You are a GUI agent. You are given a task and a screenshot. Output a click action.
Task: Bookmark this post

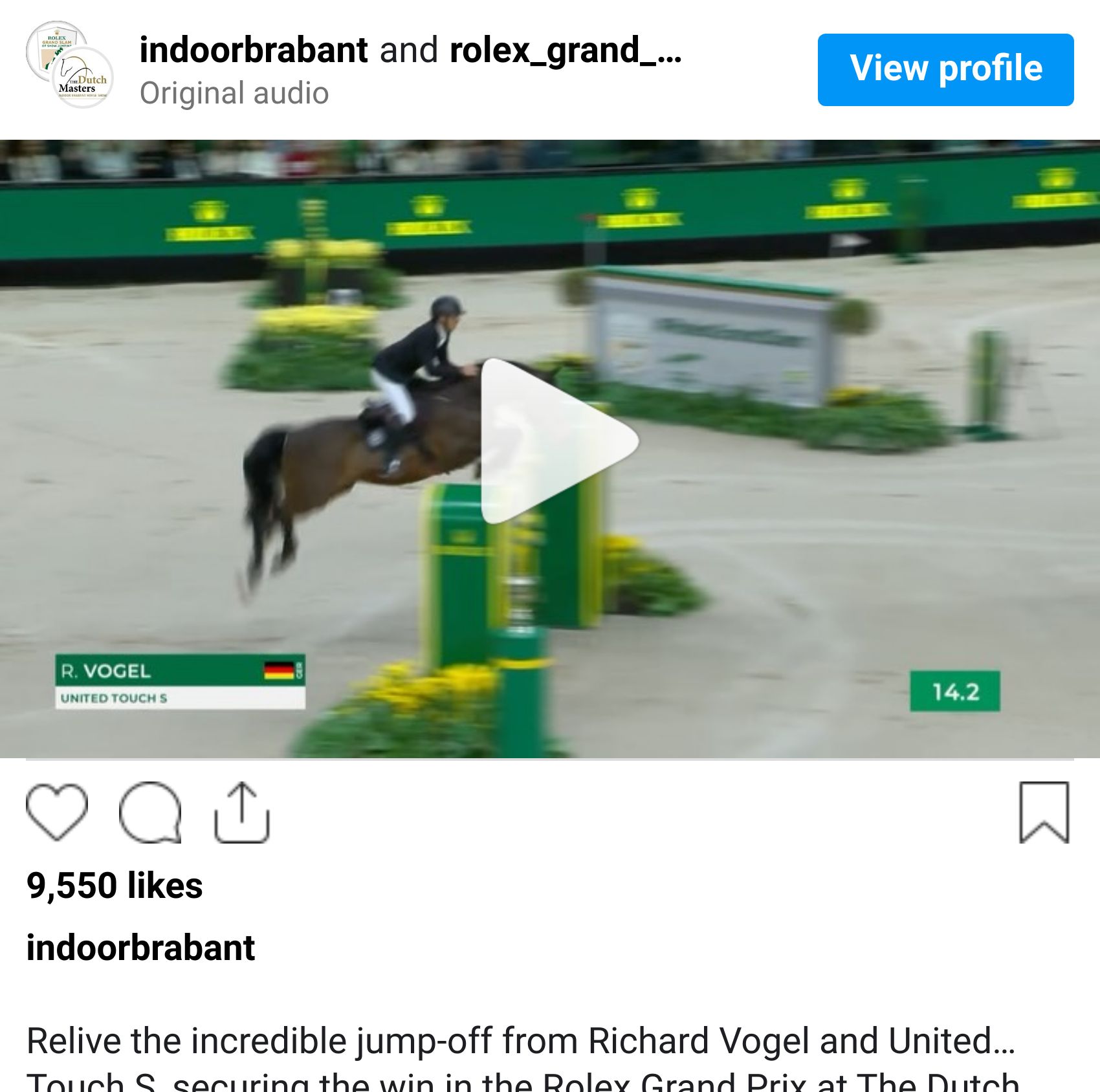1044,812
